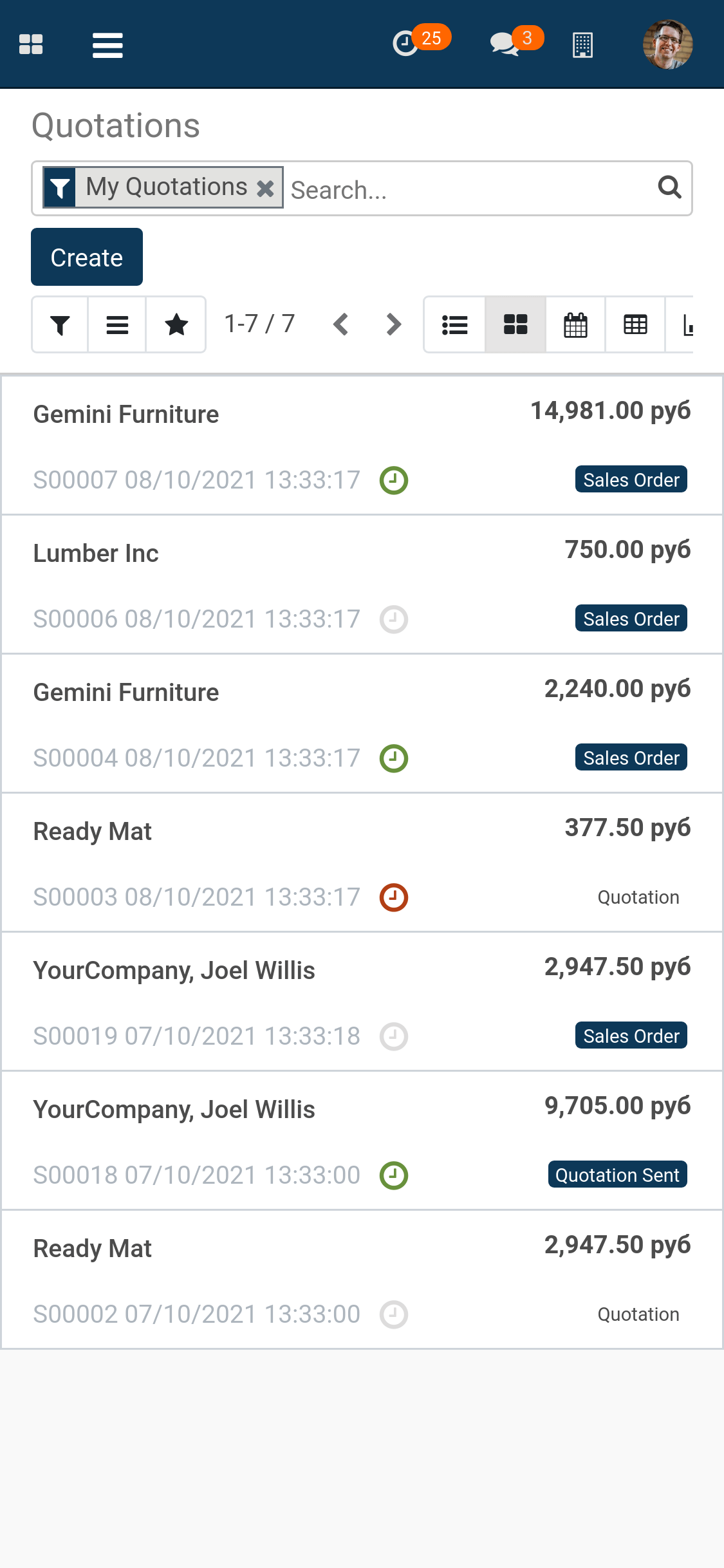This screenshot has width=724, height=1568.
Task: Go to next page of quotations
Action: coord(393,324)
